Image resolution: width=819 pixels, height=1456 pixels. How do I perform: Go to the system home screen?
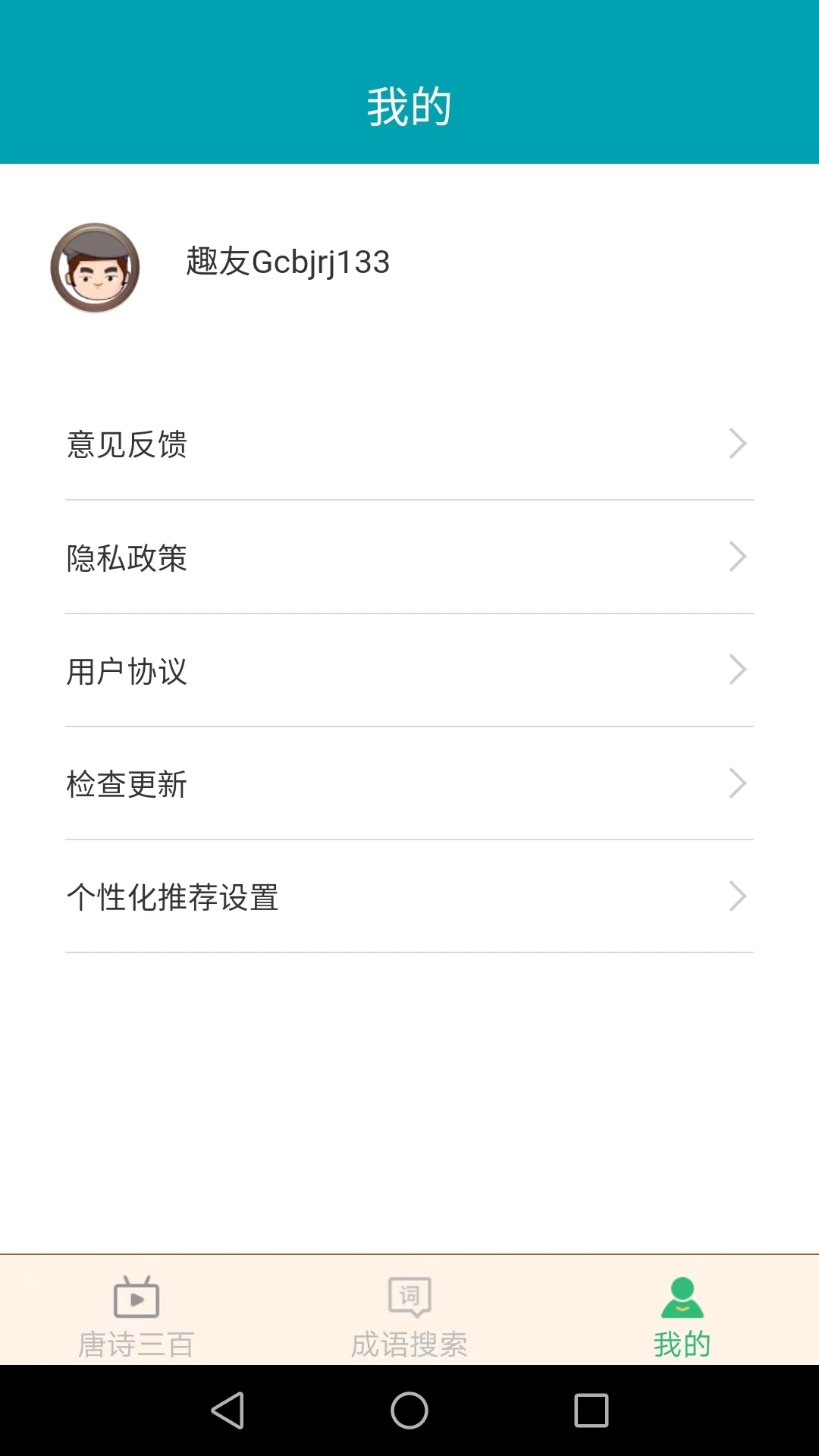[409, 1410]
